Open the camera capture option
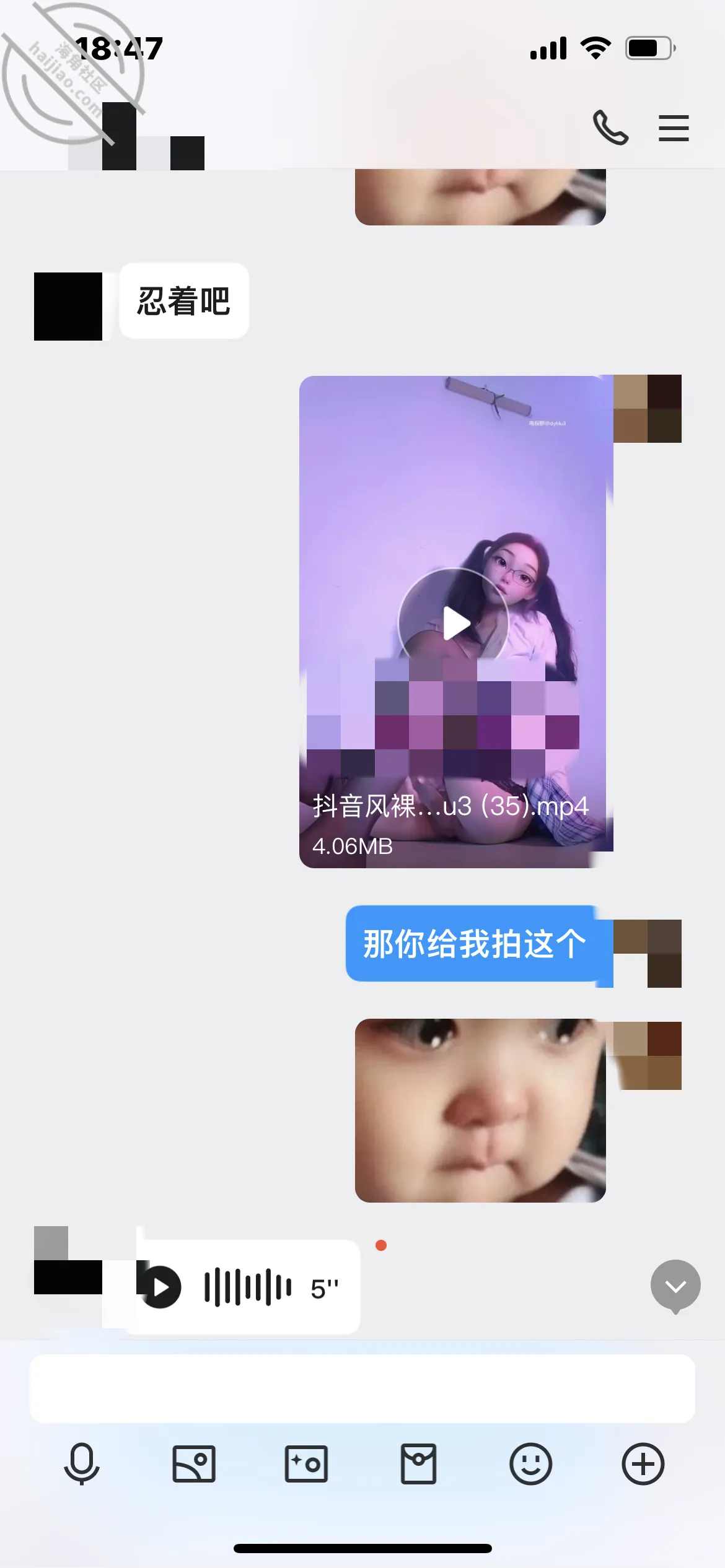725x1568 pixels. coord(306,1464)
